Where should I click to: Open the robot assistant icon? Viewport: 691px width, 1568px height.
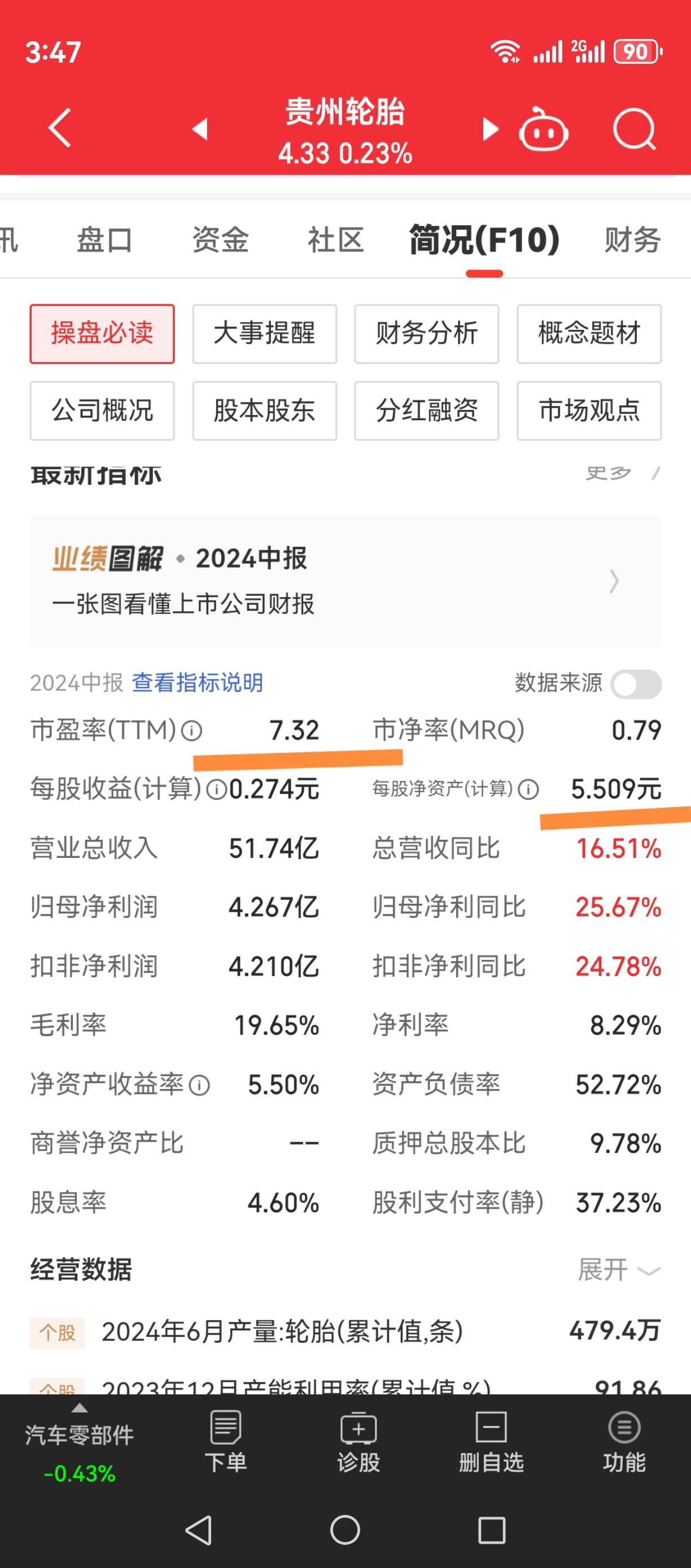(x=543, y=128)
